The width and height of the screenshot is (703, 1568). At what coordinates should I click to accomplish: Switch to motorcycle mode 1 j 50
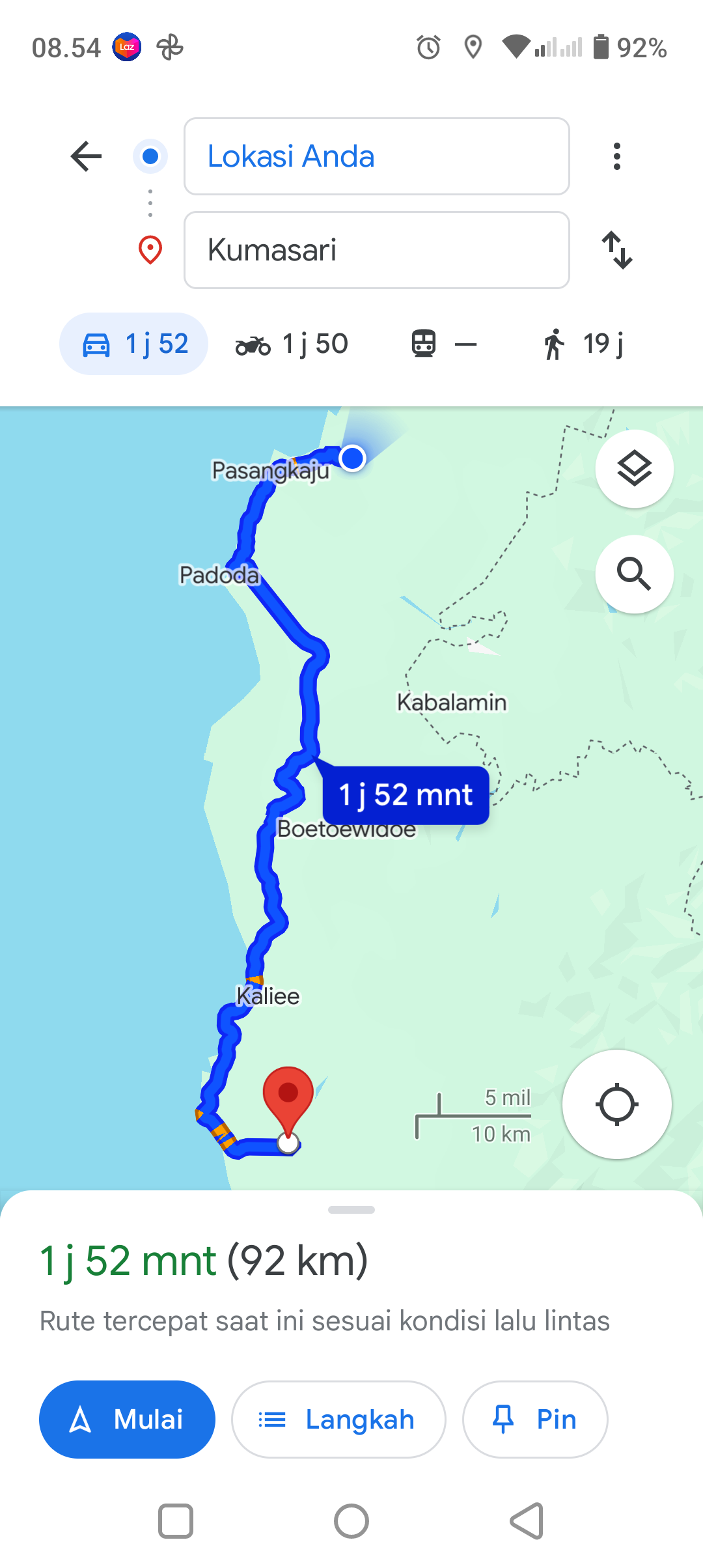tap(292, 344)
